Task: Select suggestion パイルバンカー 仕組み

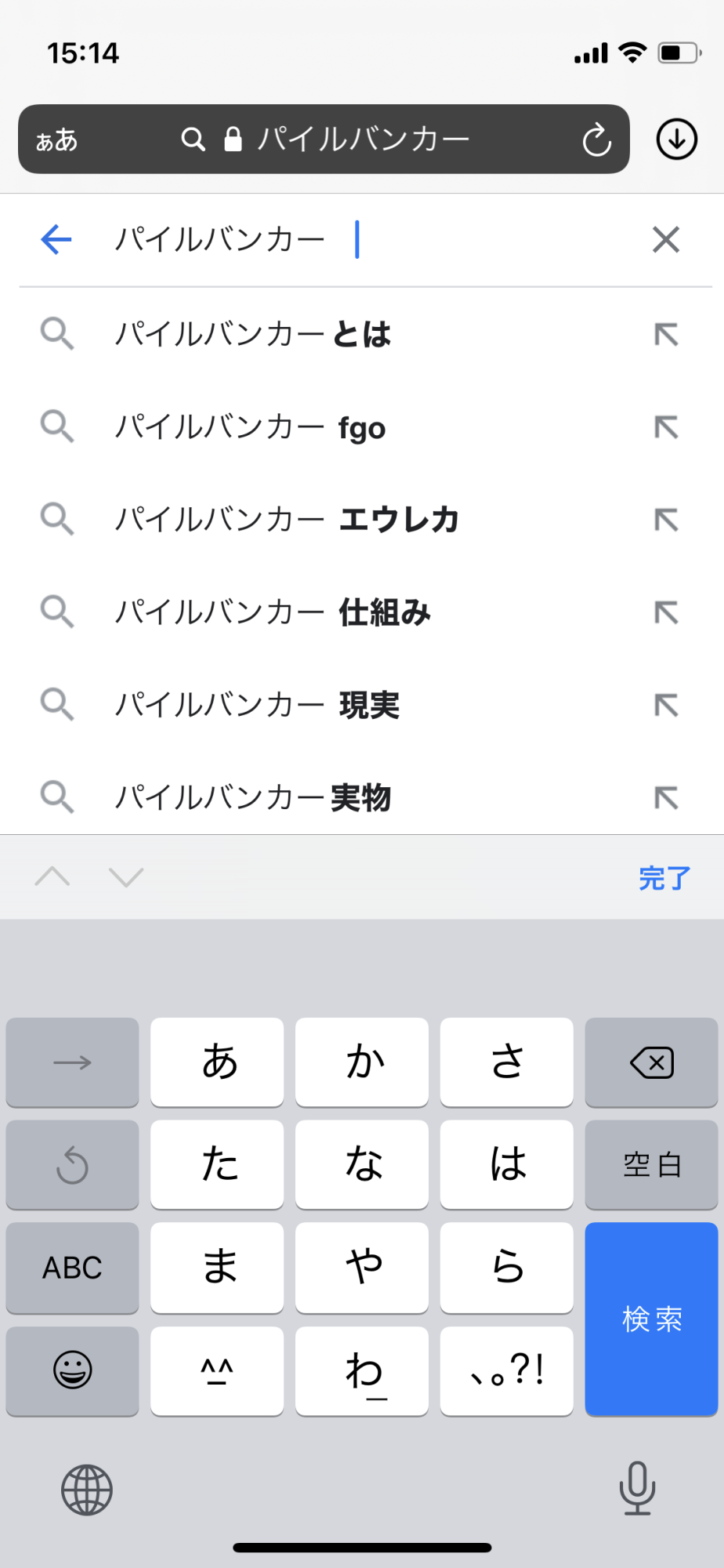Action: pyautogui.click(x=273, y=612)
